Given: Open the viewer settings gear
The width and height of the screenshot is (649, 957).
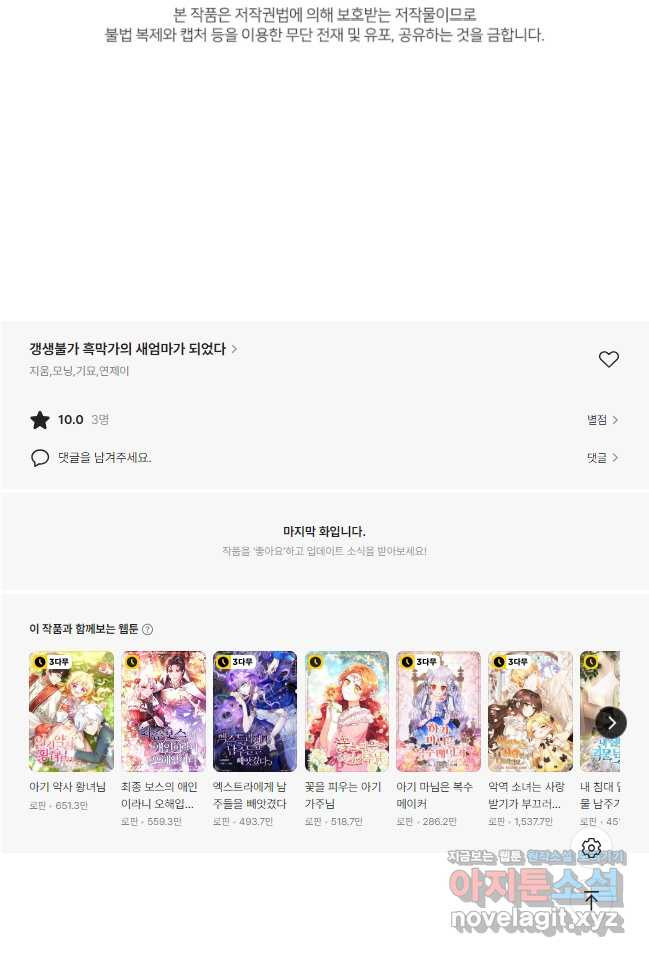Looking at the screenshot, I should (x=591, y=848).
